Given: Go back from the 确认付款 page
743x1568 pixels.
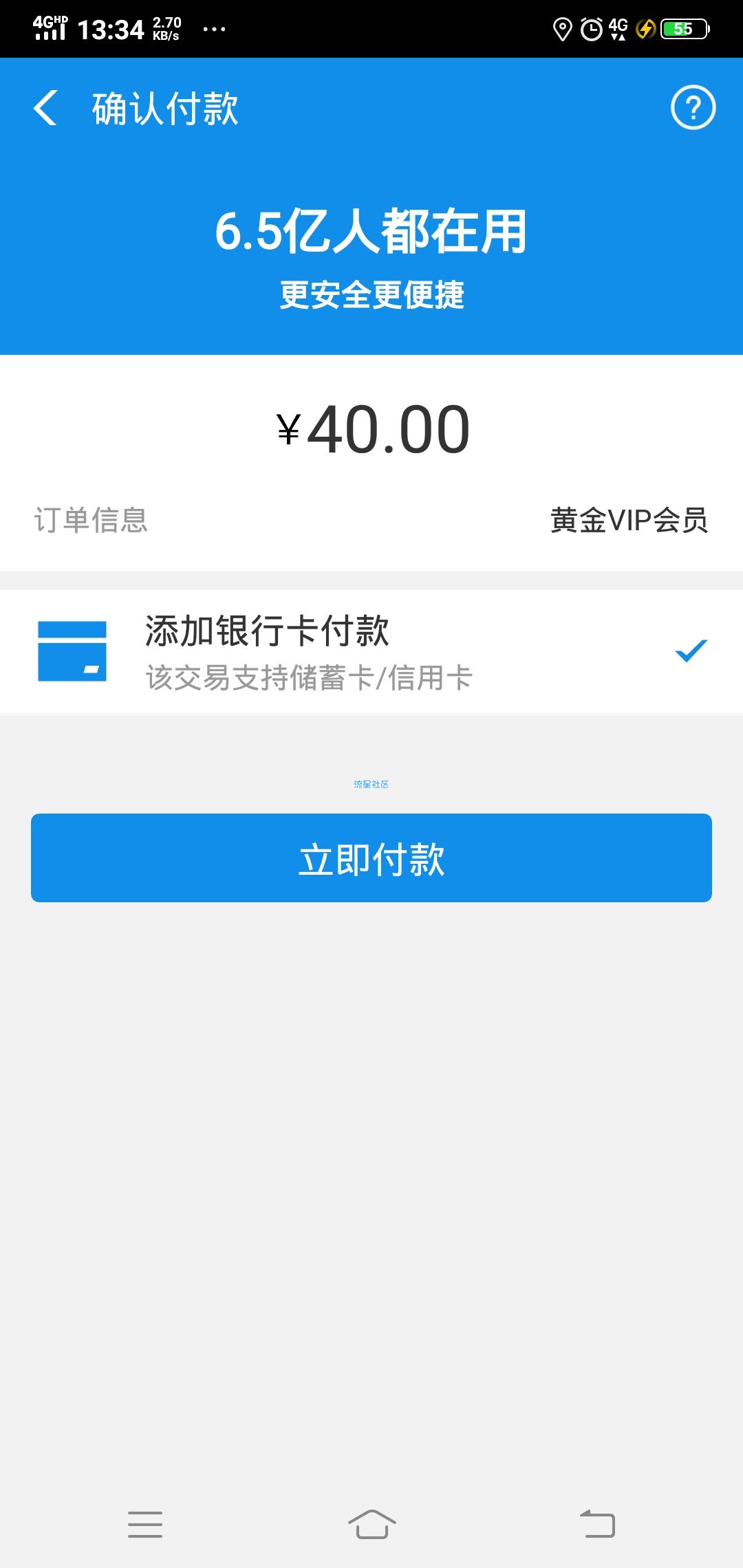Looking at the screenshot, I should pyautogui.click(x=45, y=108).
